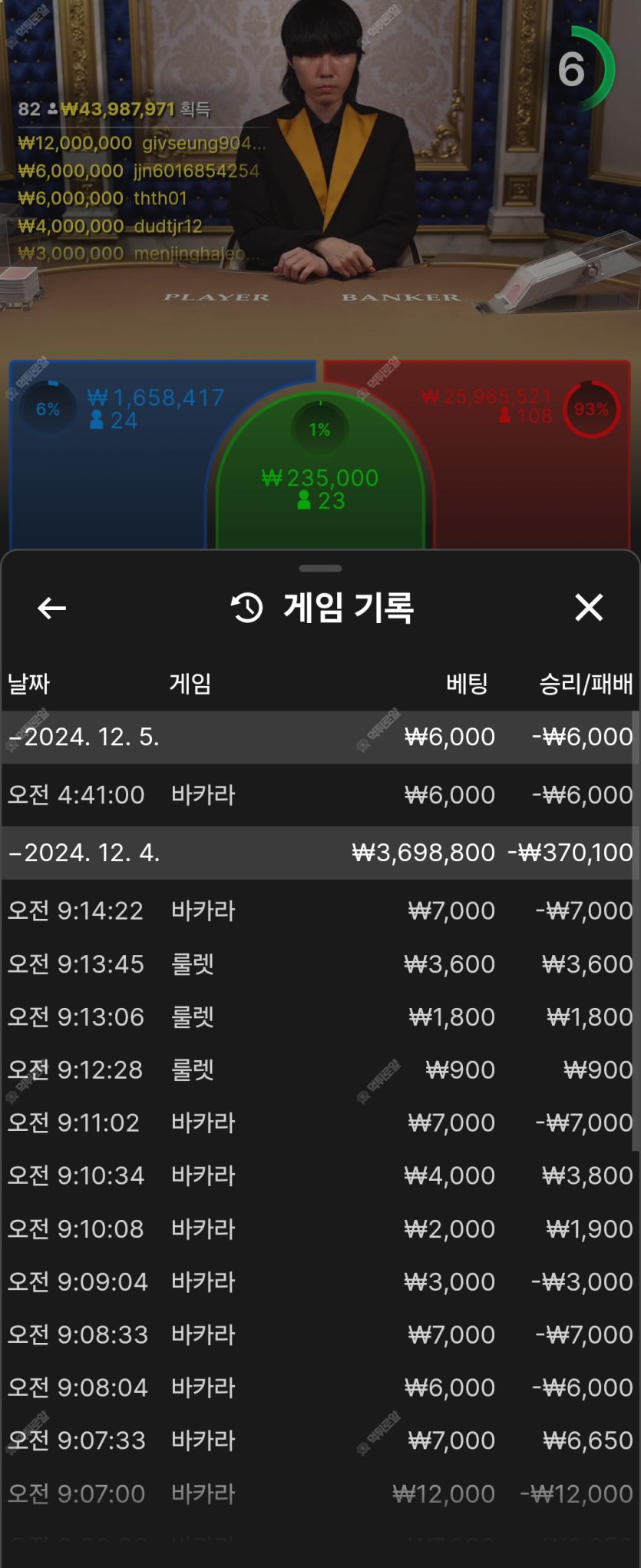Close the game history panel
The height and width of the screenshot is (1568, 641).
pos(589,608)
